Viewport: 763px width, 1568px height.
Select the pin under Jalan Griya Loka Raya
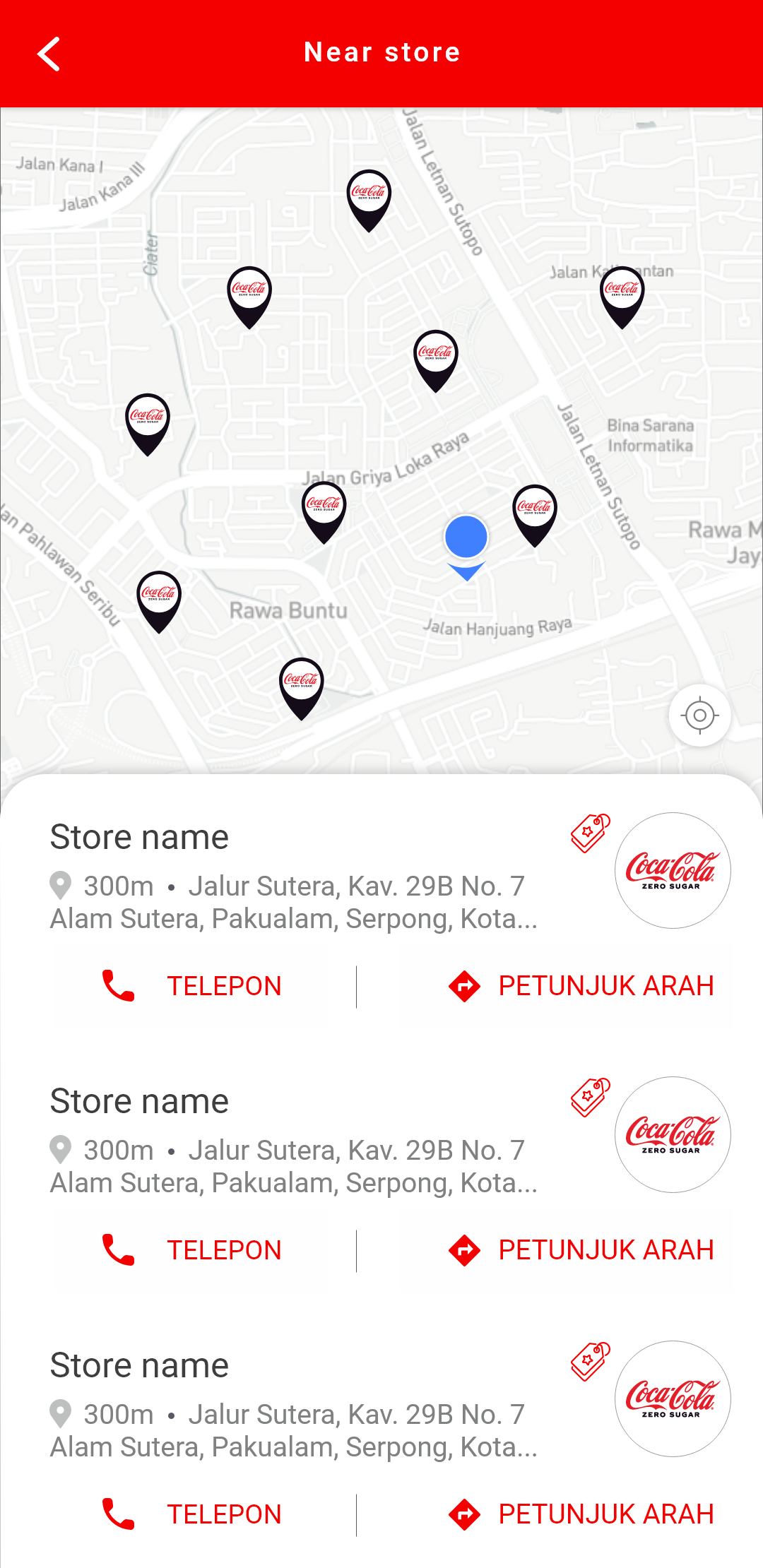pyautogui.click(x=324, y=512)
